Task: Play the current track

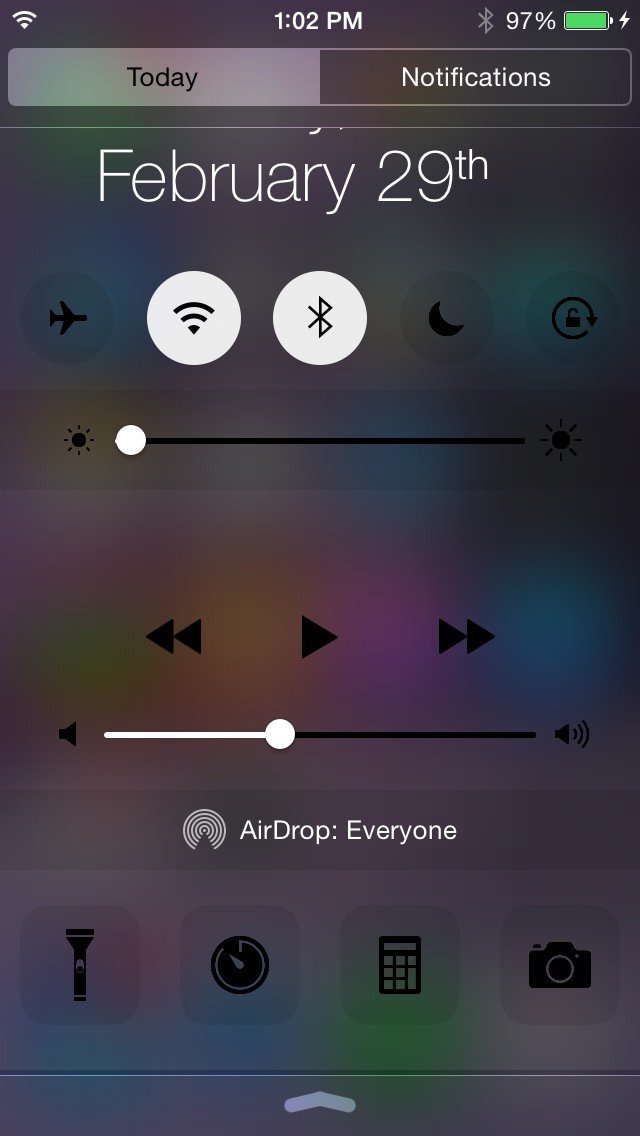Action: [x=319, y=636]
